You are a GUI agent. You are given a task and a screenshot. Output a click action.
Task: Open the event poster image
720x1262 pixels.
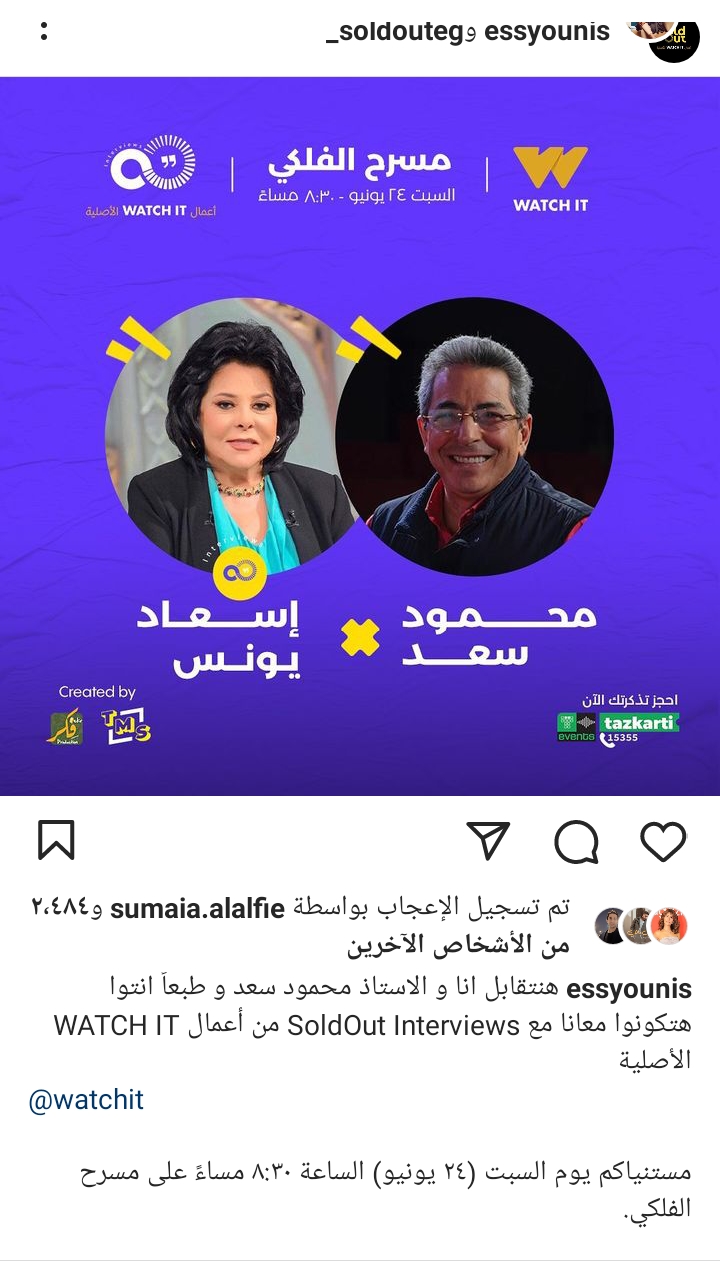[360, 436]
